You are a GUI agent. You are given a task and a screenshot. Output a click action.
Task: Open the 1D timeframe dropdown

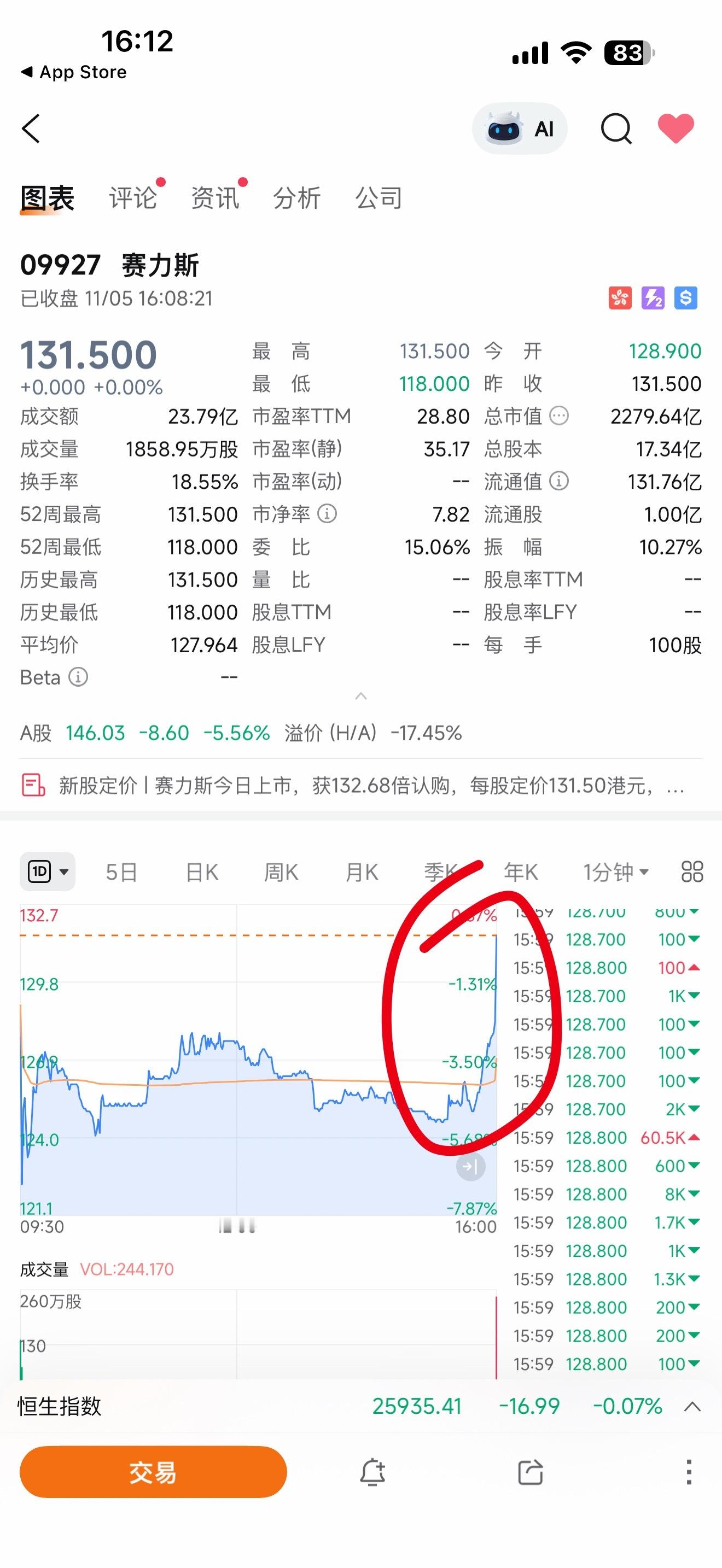pos(48,871)
